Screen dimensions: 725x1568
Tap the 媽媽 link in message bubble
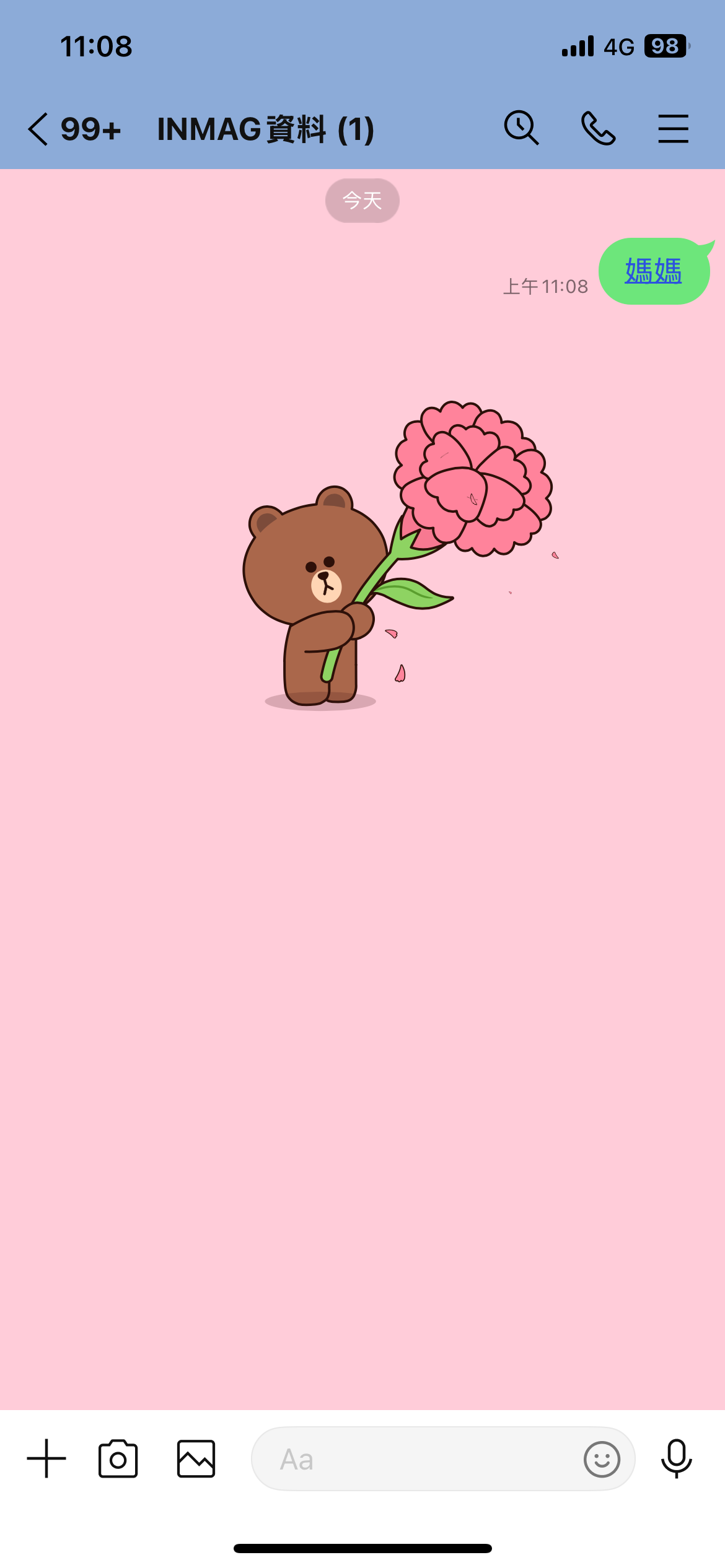pyautogui.click(x=653, y=271)
